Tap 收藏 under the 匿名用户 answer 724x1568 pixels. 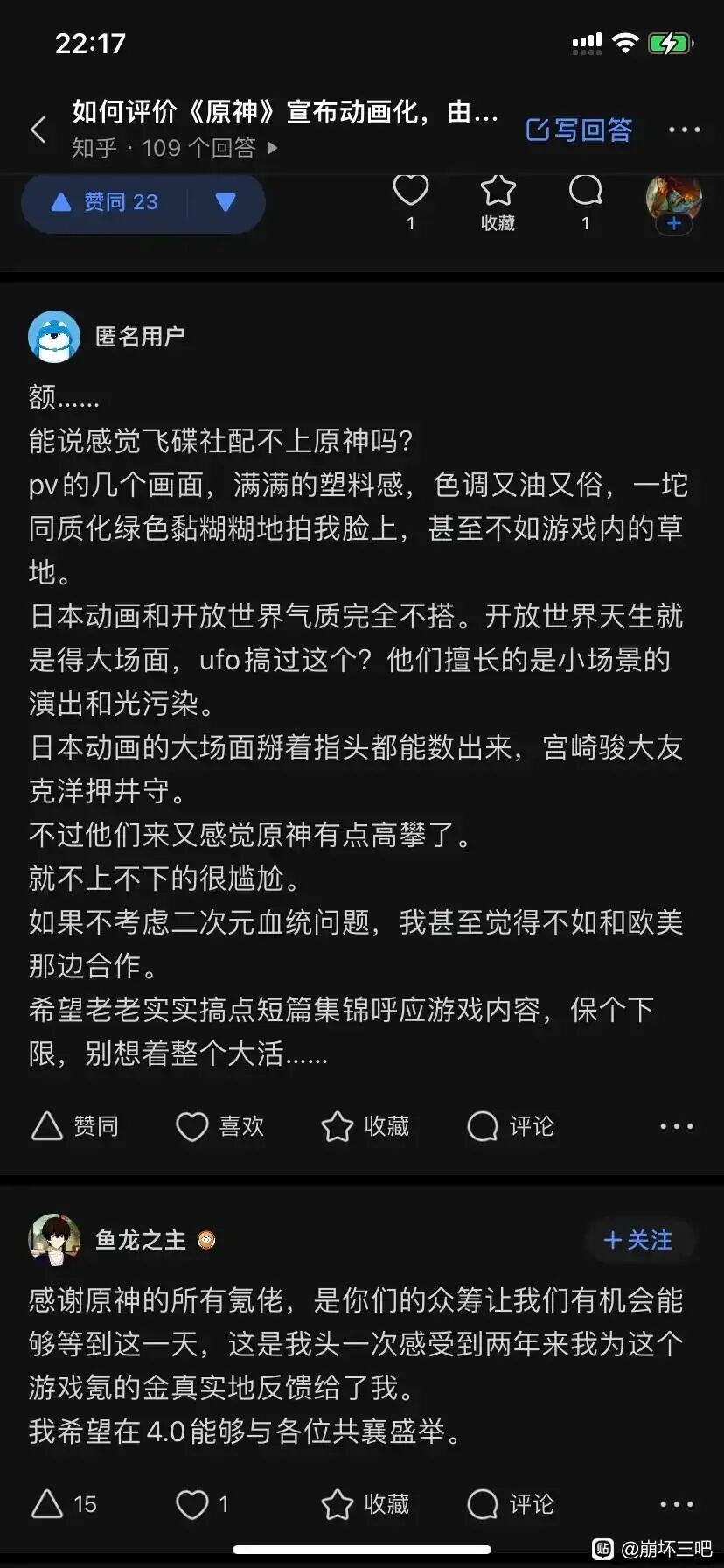(365, 1126)
